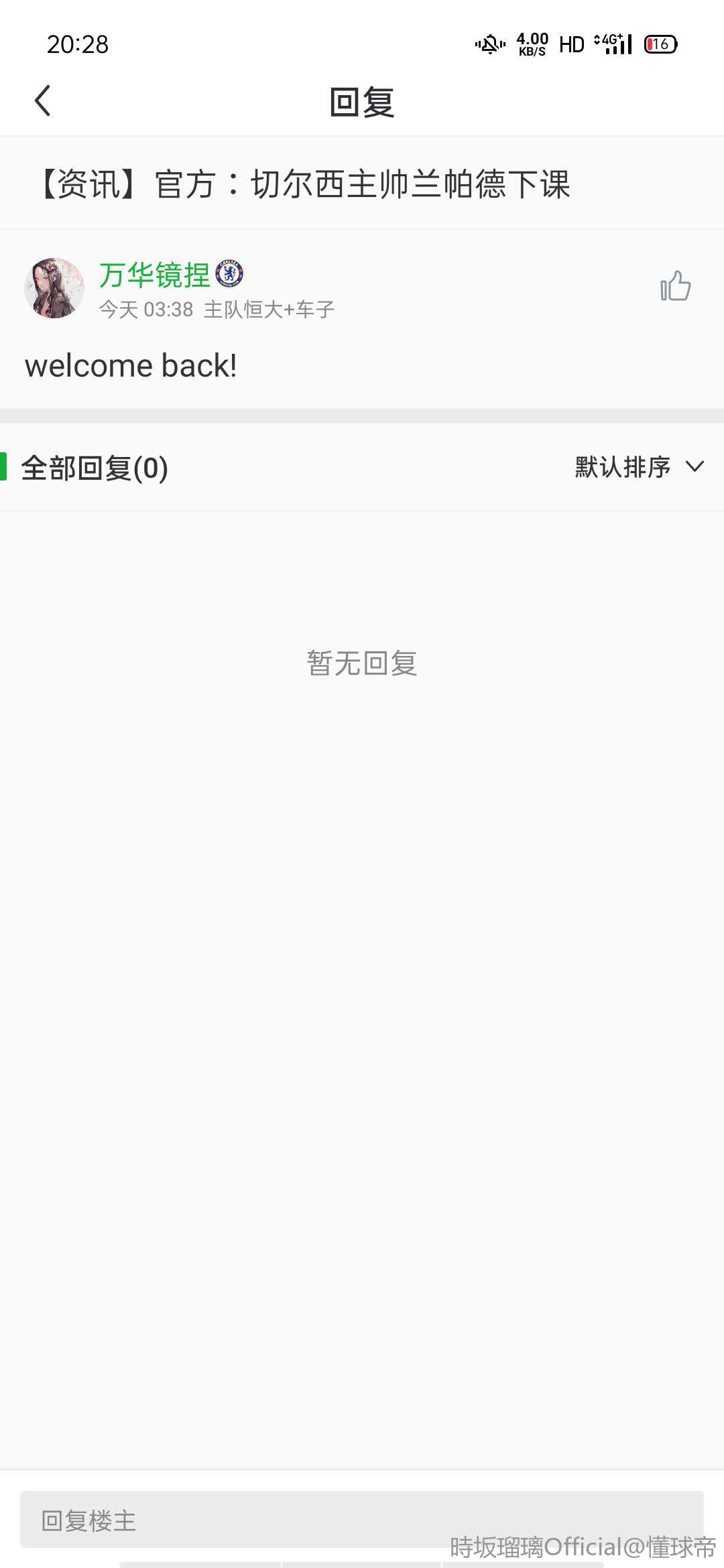724x1568 pixels.
Task: Open 万华镜捏's profile avatar
Action: (54, 287)
